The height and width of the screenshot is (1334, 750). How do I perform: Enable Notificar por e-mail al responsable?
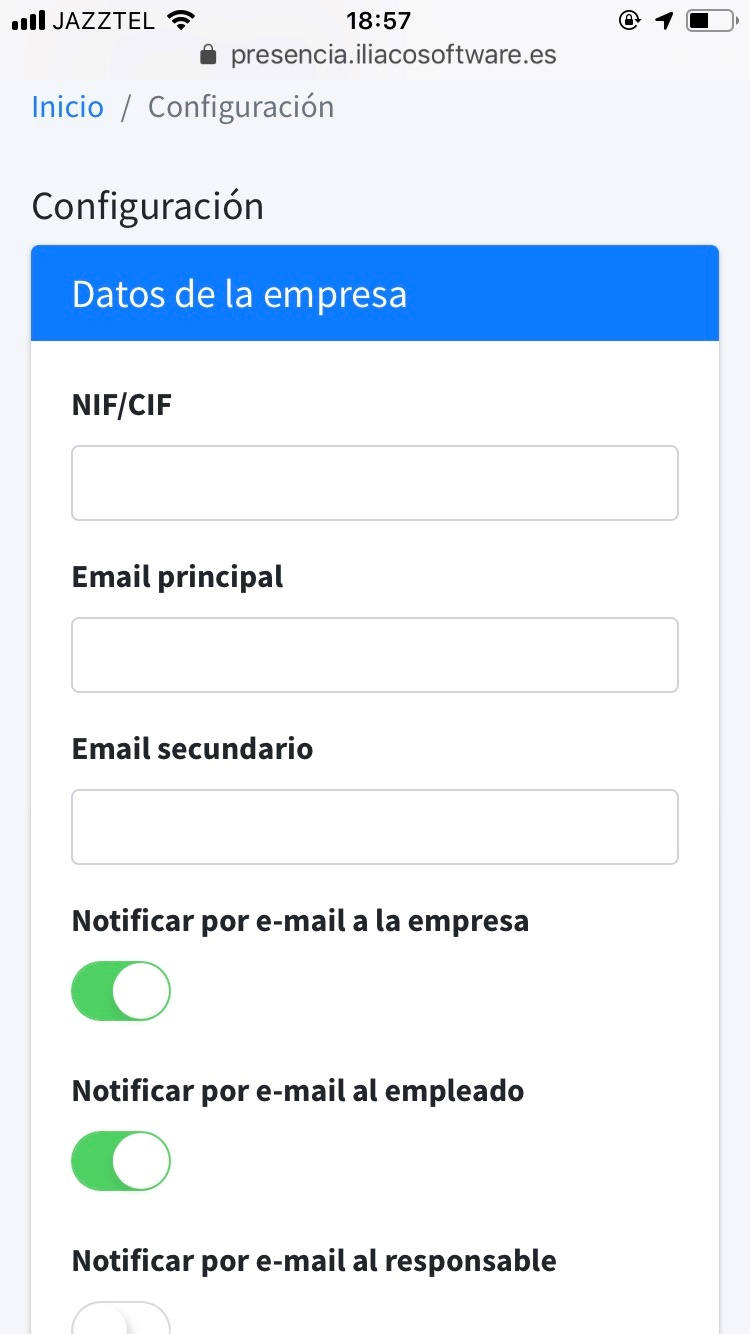click(121, 1319)
